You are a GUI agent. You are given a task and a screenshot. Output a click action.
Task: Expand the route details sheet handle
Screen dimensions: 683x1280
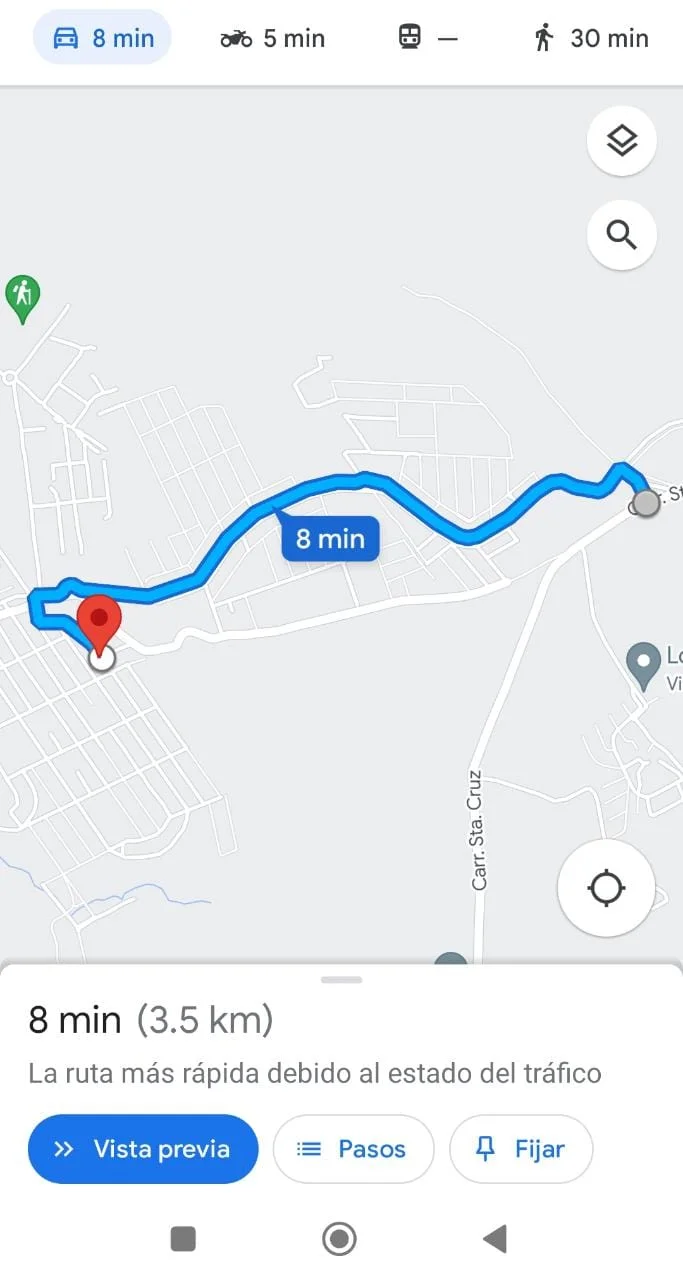pyautogui.click(x=341, y=980)
